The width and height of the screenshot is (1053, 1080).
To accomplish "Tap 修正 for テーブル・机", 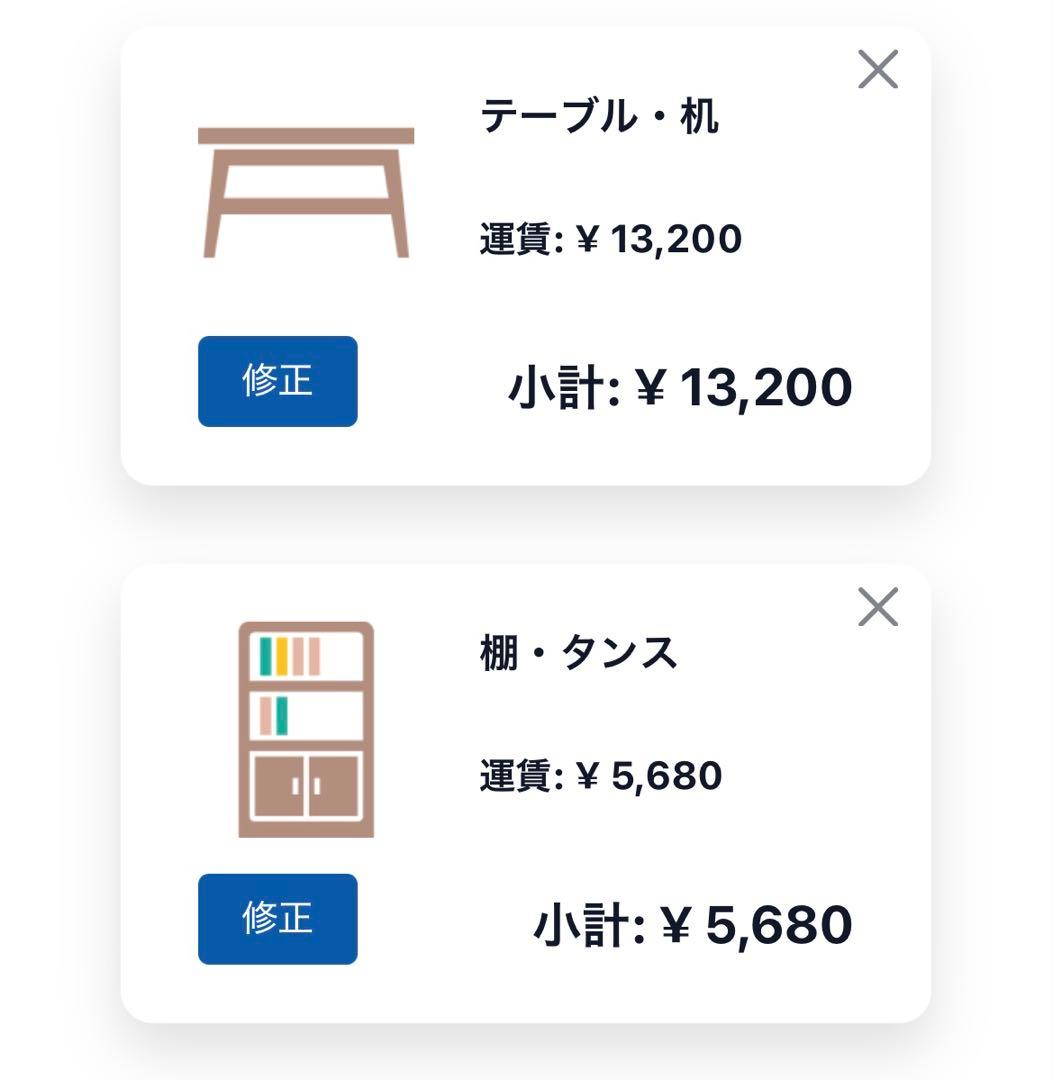I will (277, 381).
